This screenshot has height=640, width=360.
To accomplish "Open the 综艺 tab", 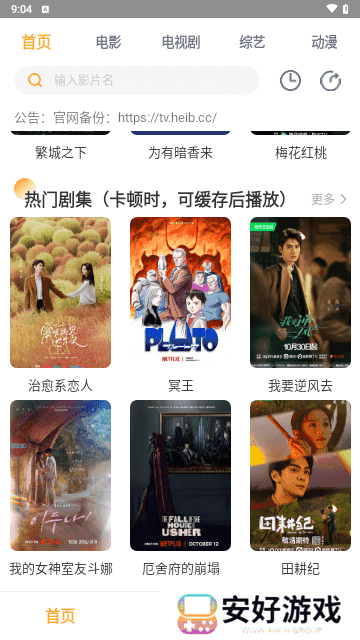I will (x=252, y=42).
